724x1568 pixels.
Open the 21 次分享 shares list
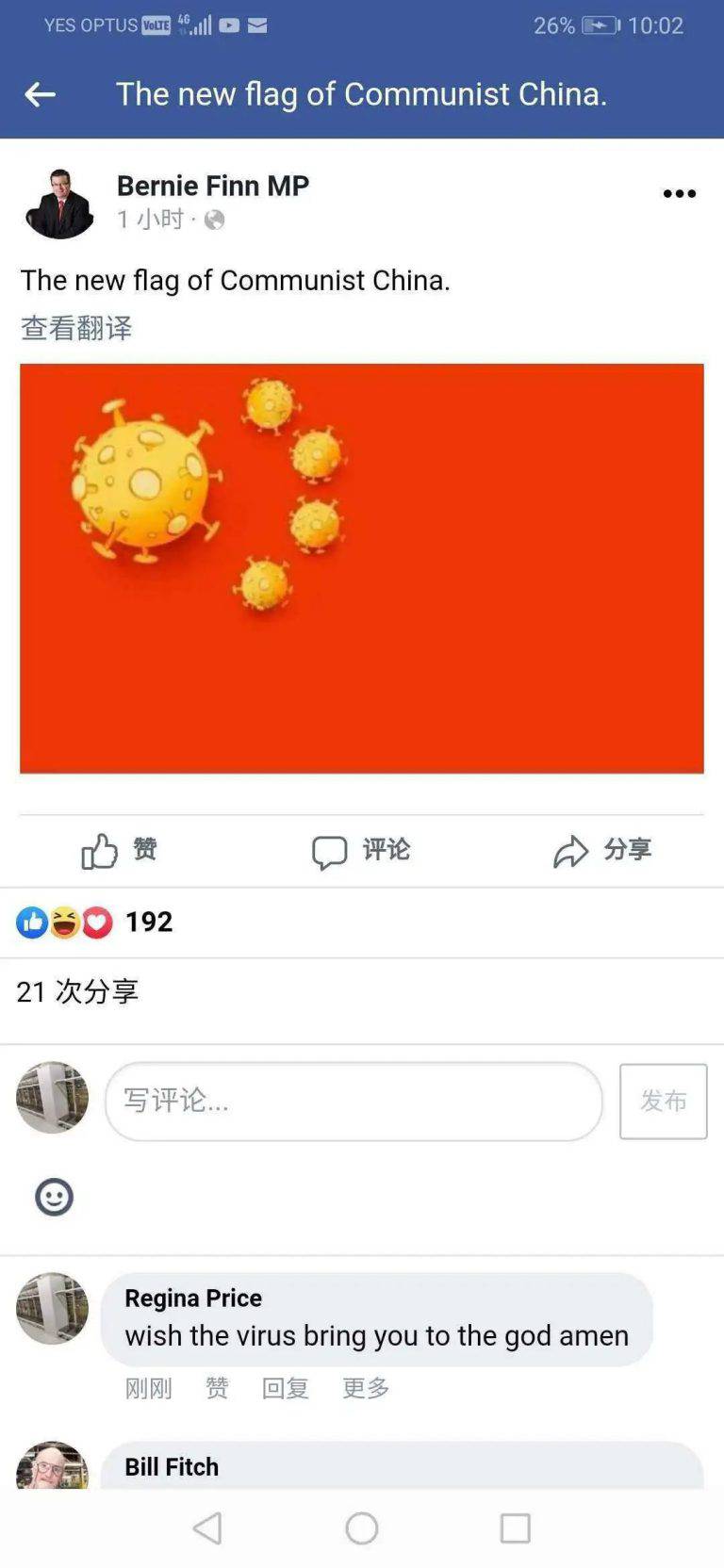coord(77,991)
